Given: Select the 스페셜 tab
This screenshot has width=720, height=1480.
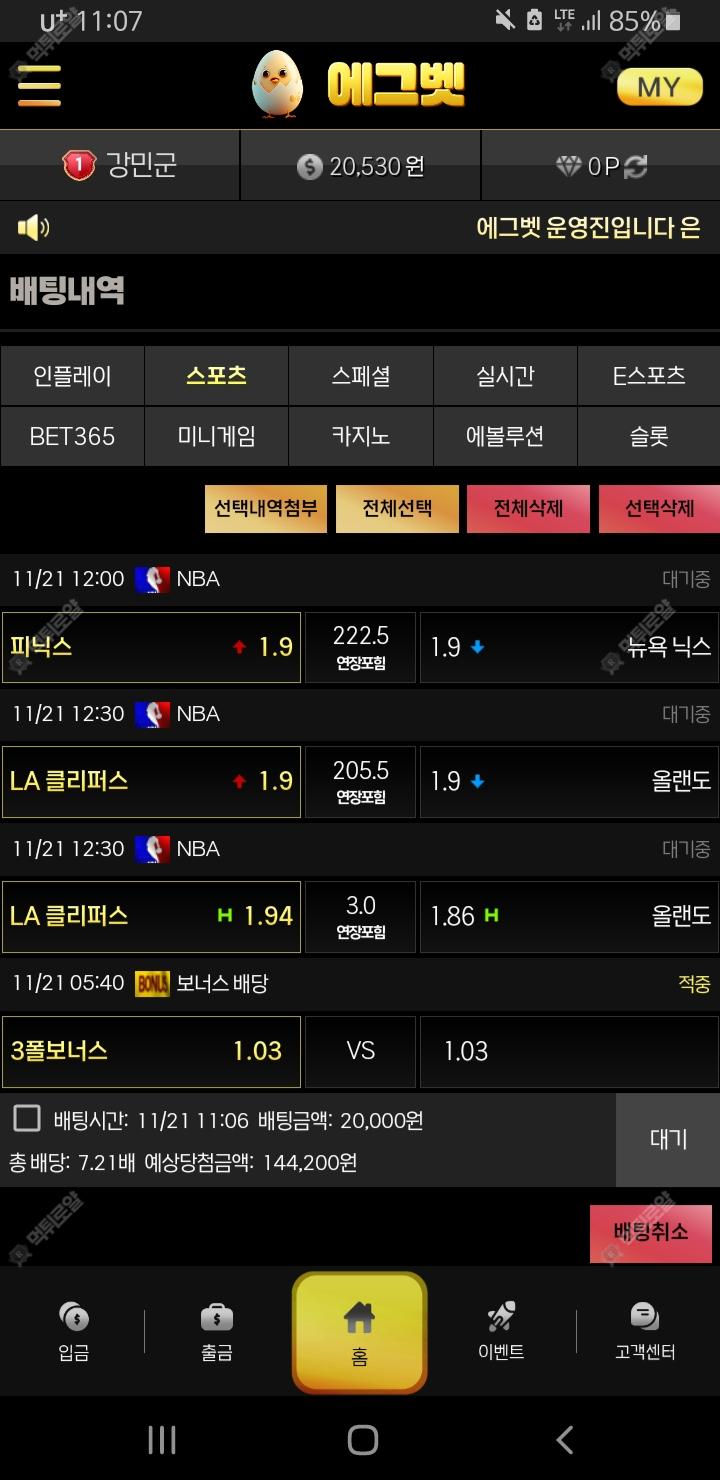Looking at the screenshot, I should click(360, 376).
